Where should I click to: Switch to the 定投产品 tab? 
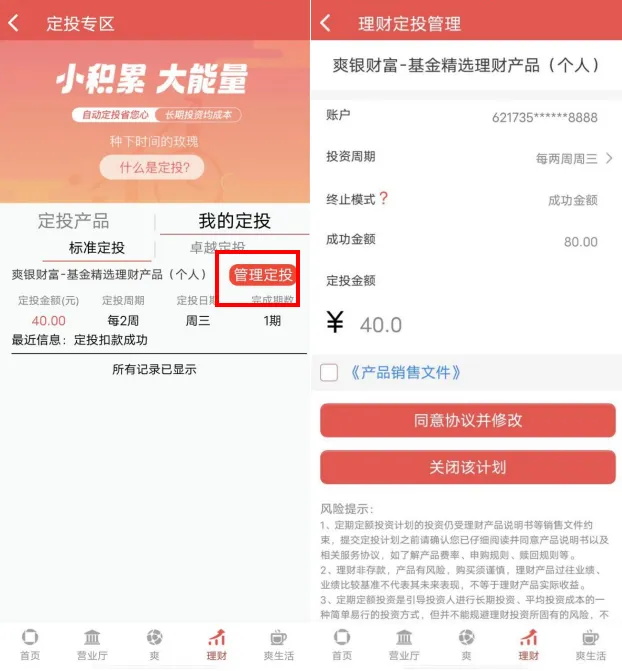point(73,221)
